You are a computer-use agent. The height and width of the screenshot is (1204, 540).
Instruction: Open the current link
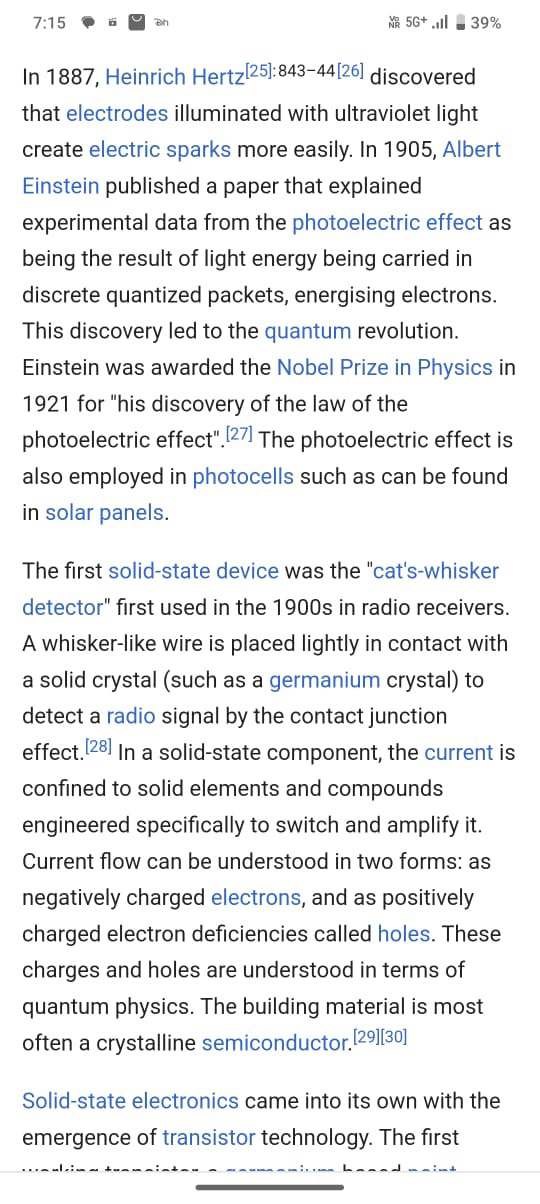pos(459,752)
